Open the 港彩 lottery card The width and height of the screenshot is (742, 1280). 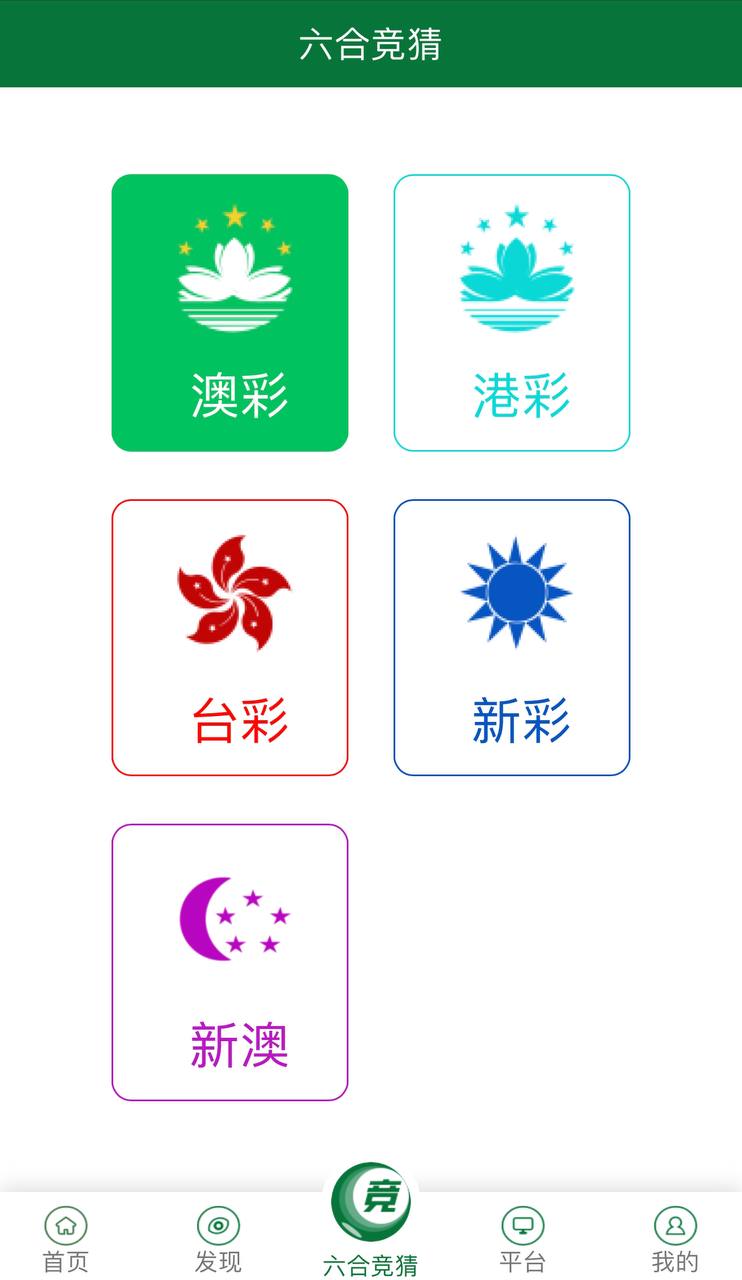pos(512,313)
